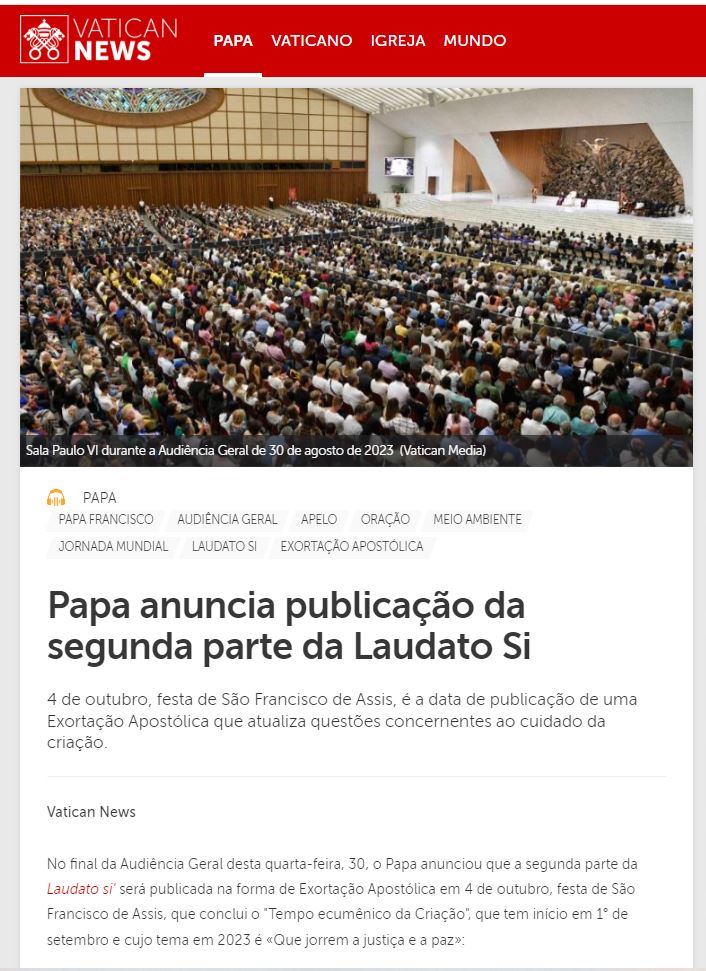Select the Mundo section
Screen dimensions: 706x971
coord(475,41)
